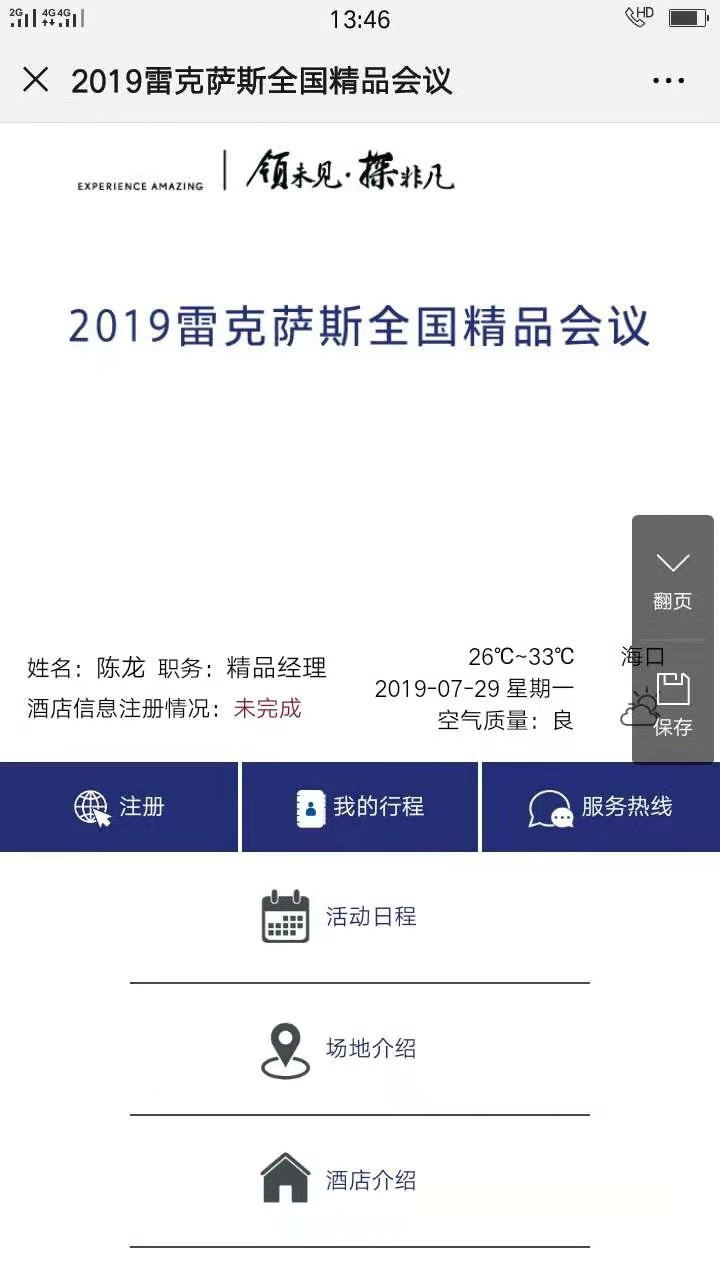Open the three-dot overflow menu

point(668,81)
